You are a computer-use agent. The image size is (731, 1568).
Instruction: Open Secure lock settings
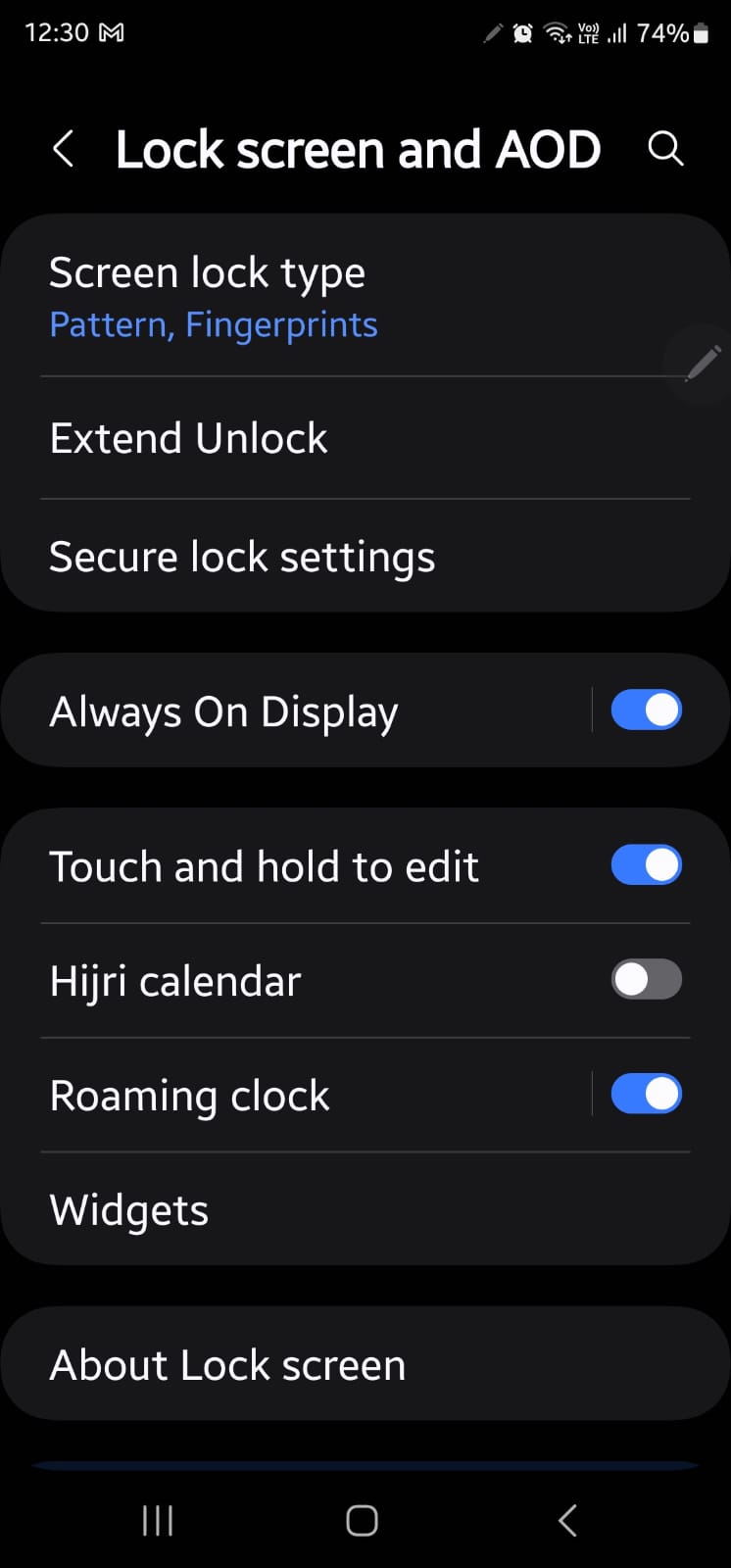click(x=294, y=557)
